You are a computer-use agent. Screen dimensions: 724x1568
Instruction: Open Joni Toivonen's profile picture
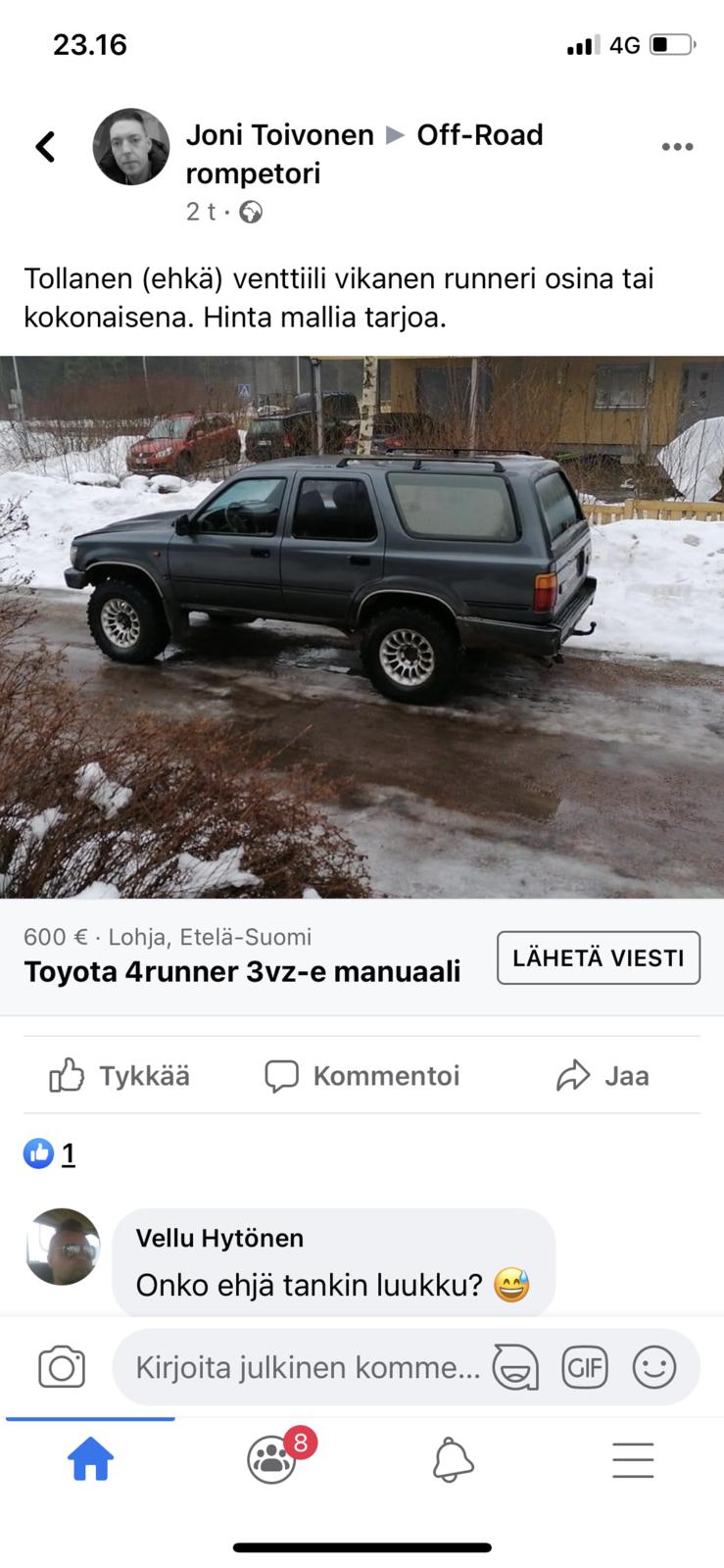(130, 147)
